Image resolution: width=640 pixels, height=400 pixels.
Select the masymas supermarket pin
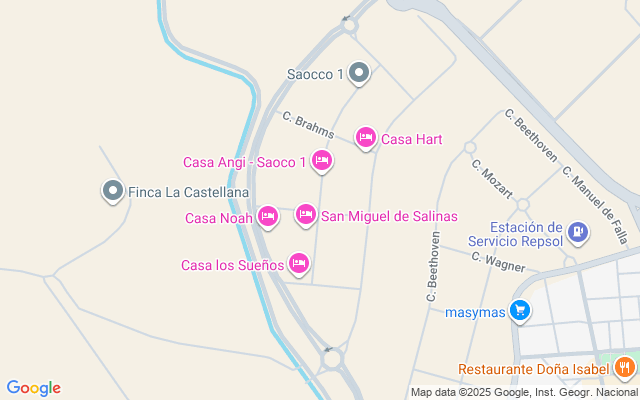519,311
